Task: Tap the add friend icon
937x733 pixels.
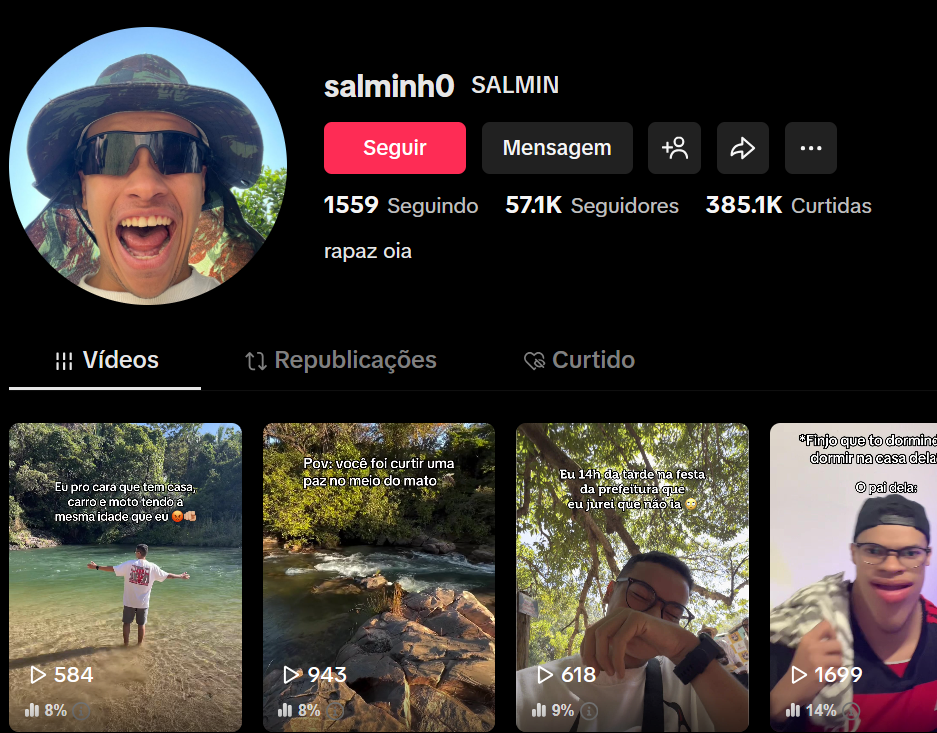Action: click(674, 148)
